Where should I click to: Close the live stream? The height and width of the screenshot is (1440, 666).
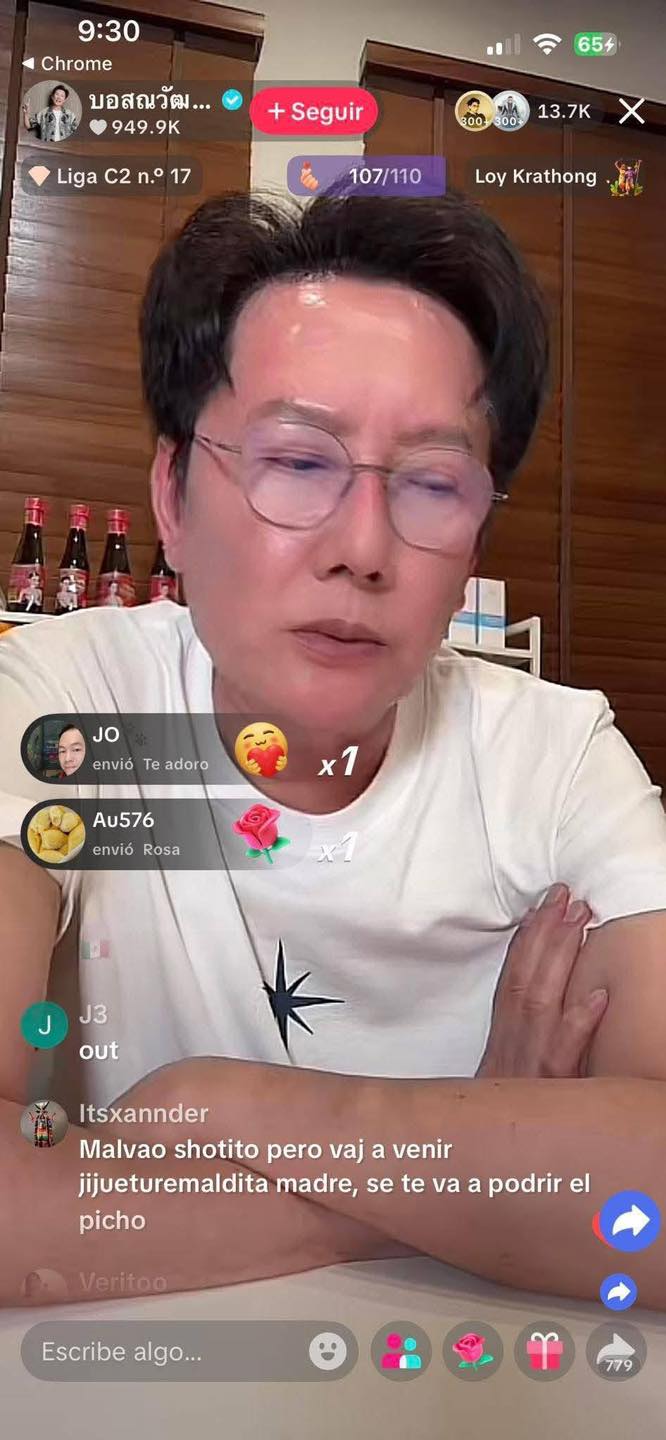click(632, 111)
